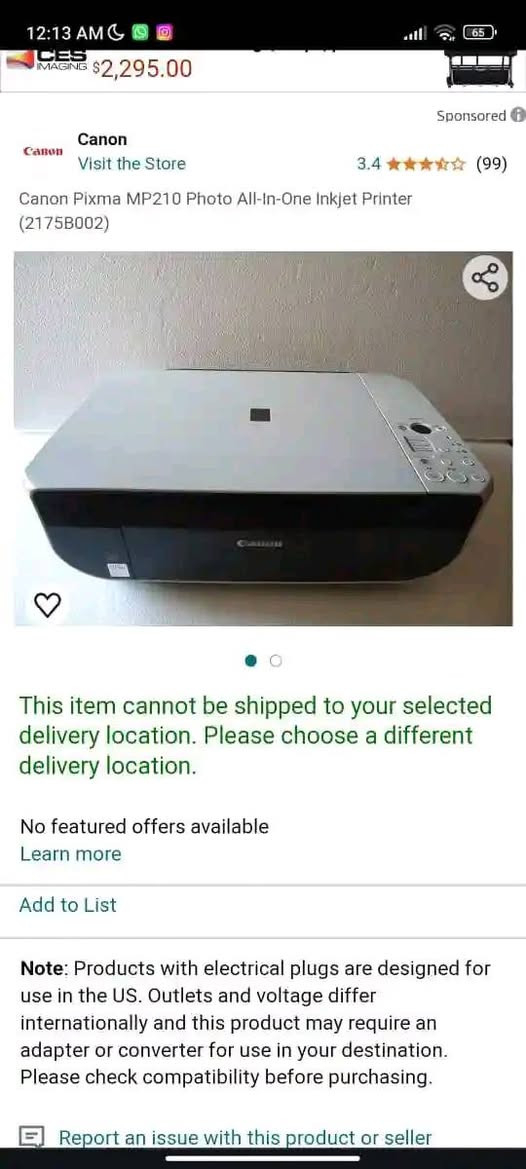Open the Visit the Store link

[x=132, y=163]
